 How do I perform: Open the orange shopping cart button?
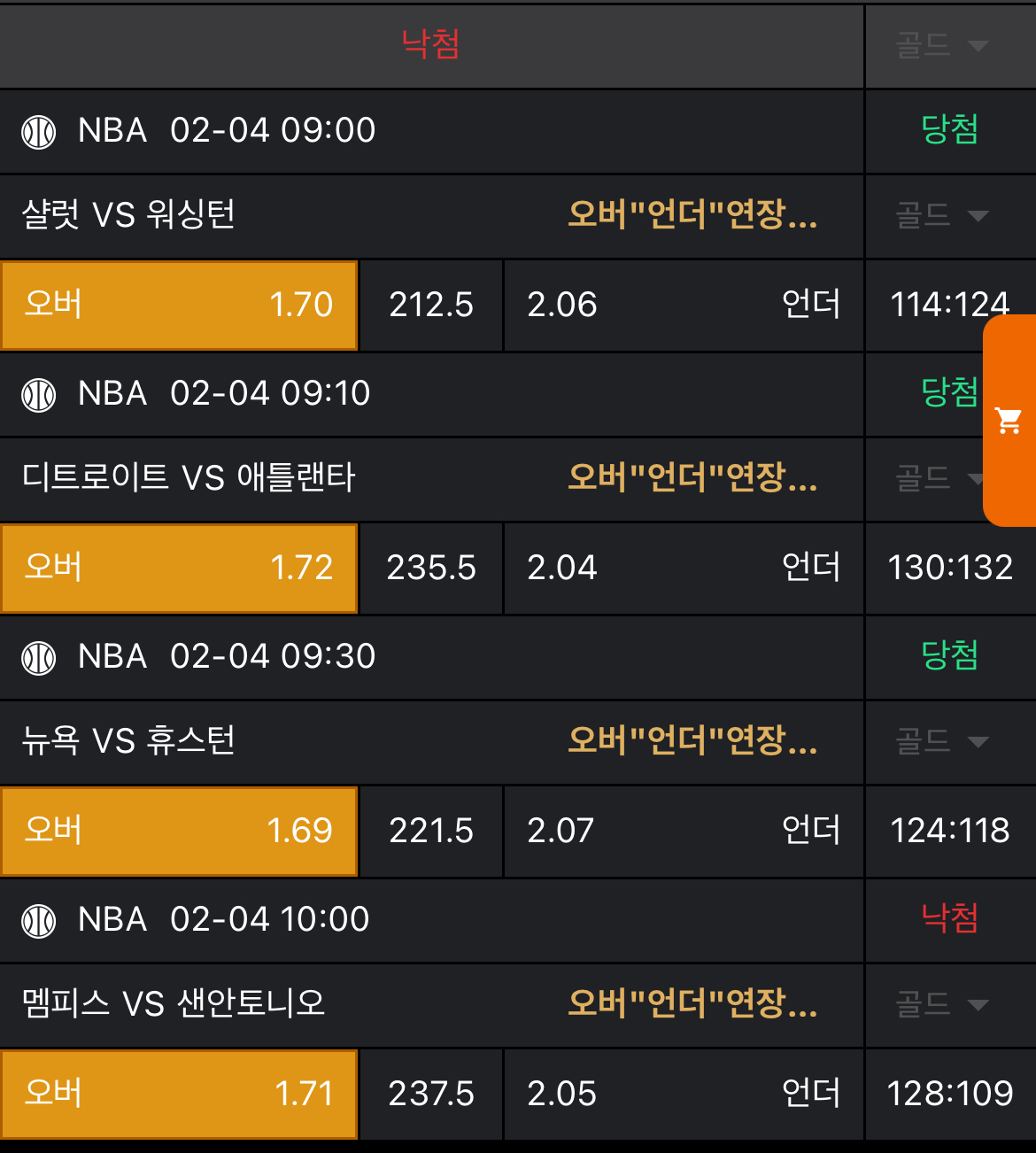pyautogui.click(x=1009, y=421)
